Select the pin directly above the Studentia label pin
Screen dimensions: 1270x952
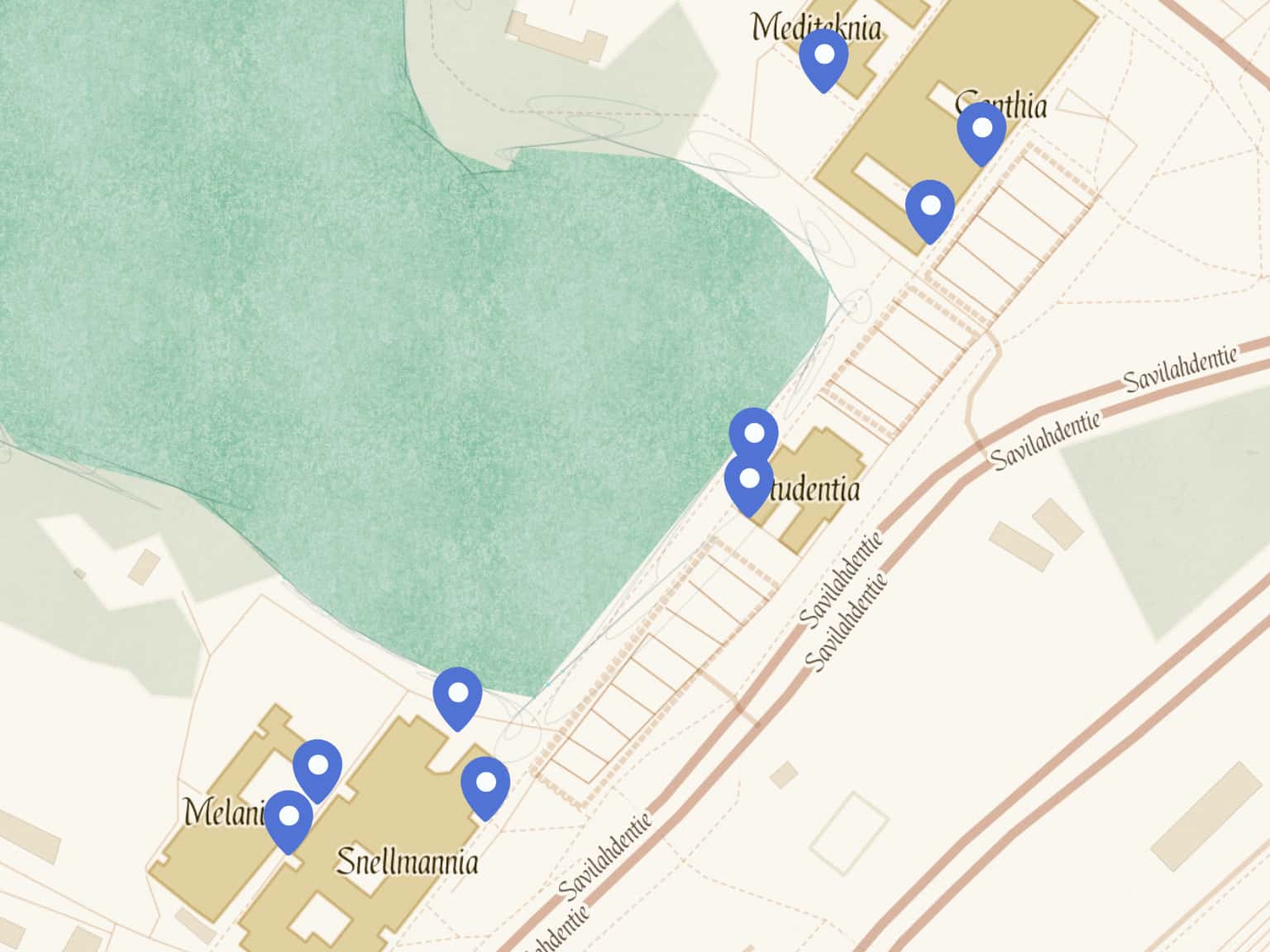tap(753, 436)
